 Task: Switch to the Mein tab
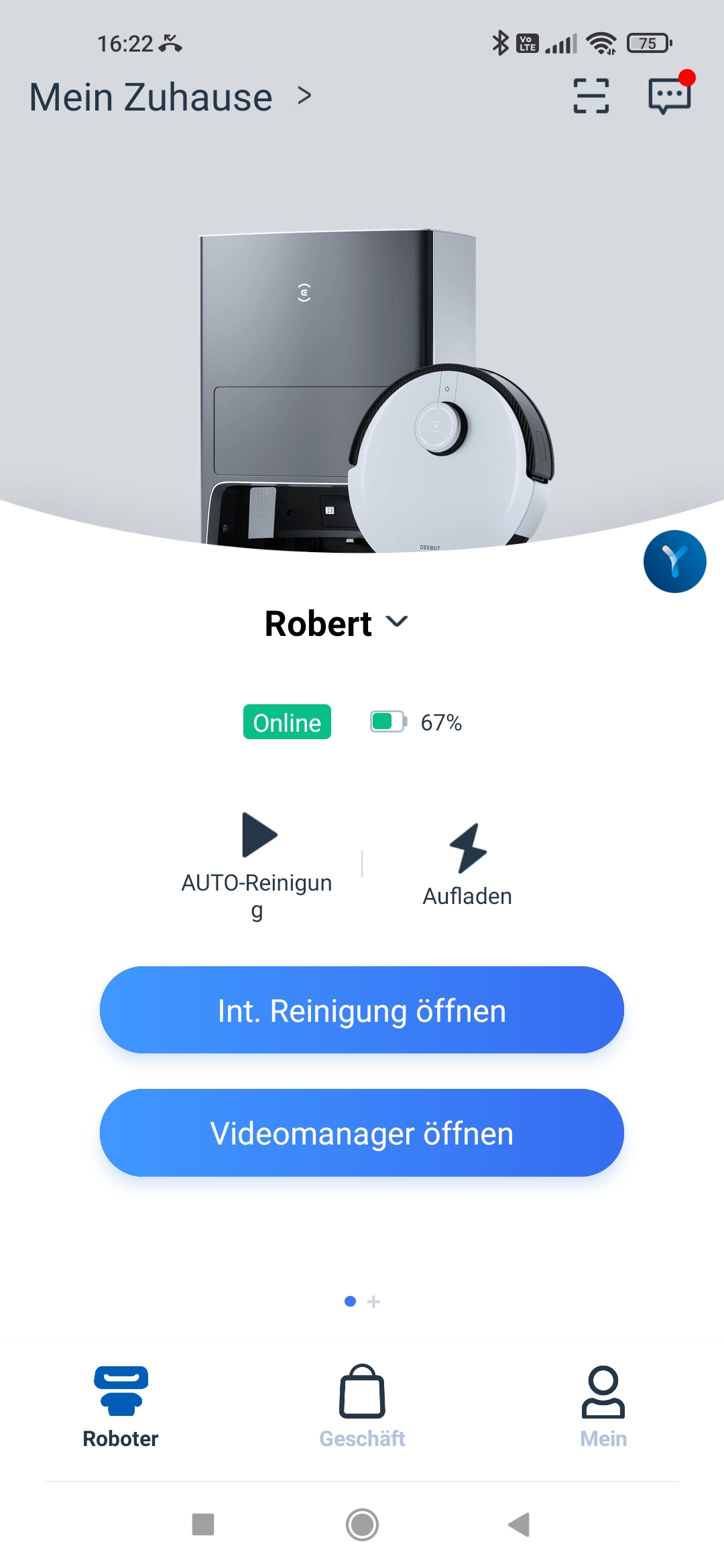(x=603, y=1407)
